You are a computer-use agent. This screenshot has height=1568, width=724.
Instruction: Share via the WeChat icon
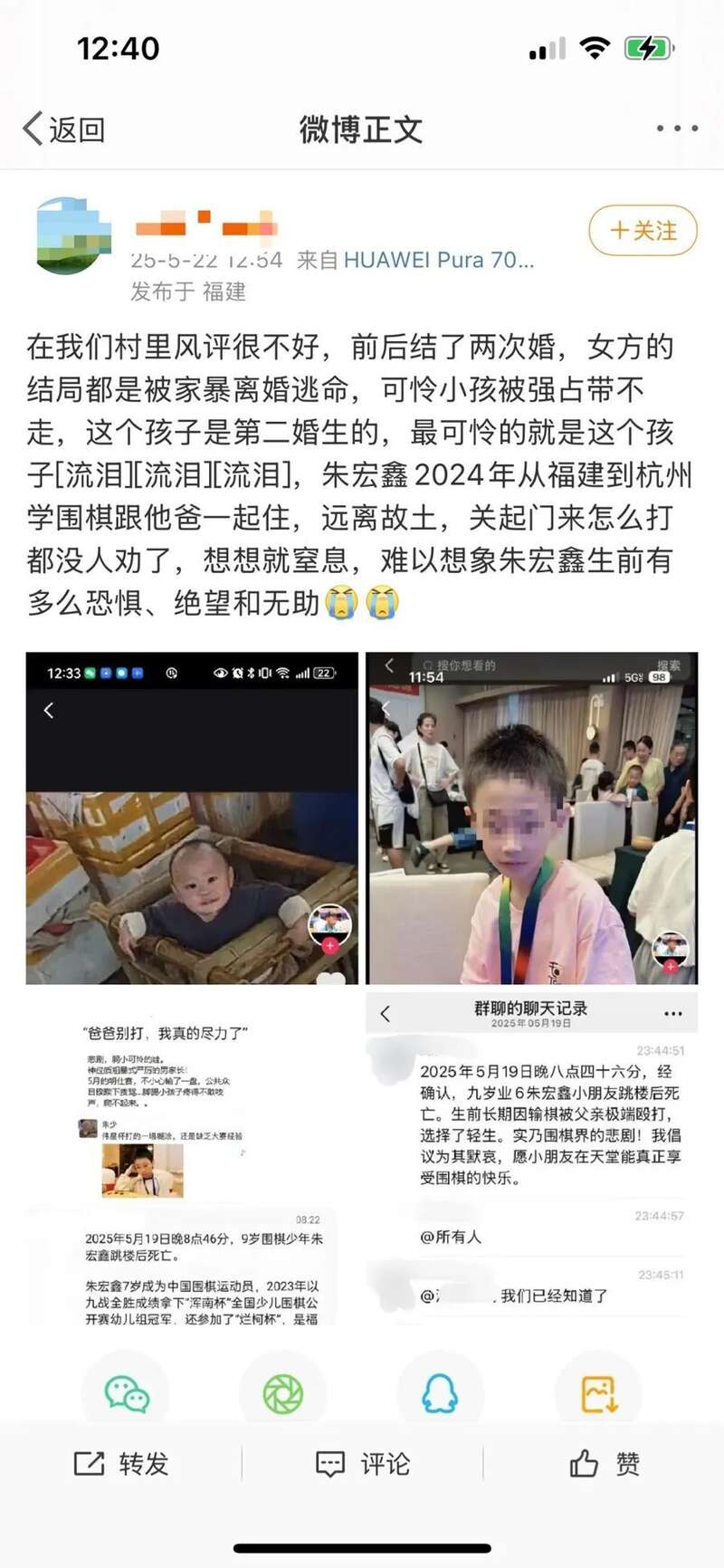click(x=126, y=1393)
